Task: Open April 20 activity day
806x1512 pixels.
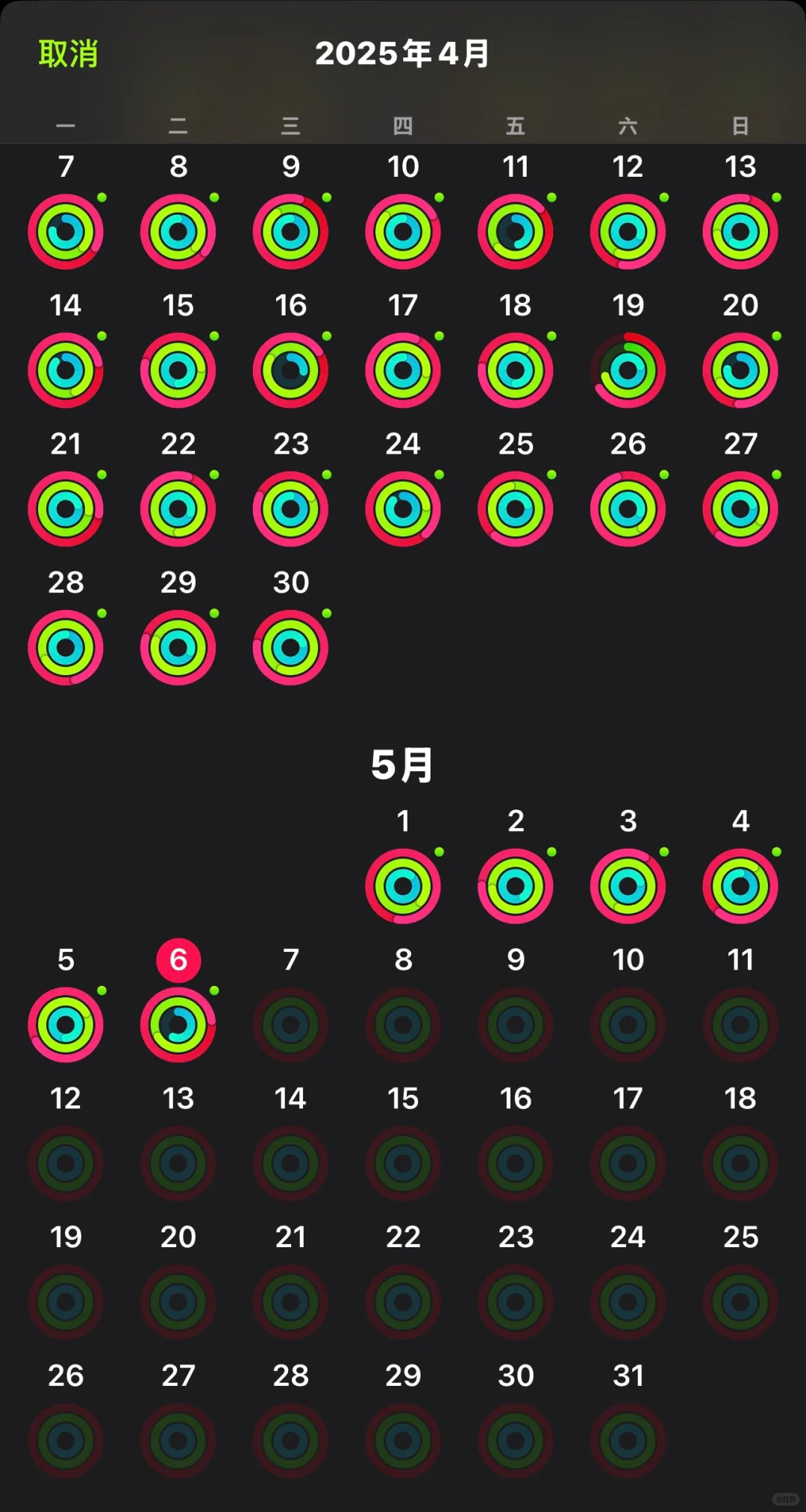Action: click(740, 371)
